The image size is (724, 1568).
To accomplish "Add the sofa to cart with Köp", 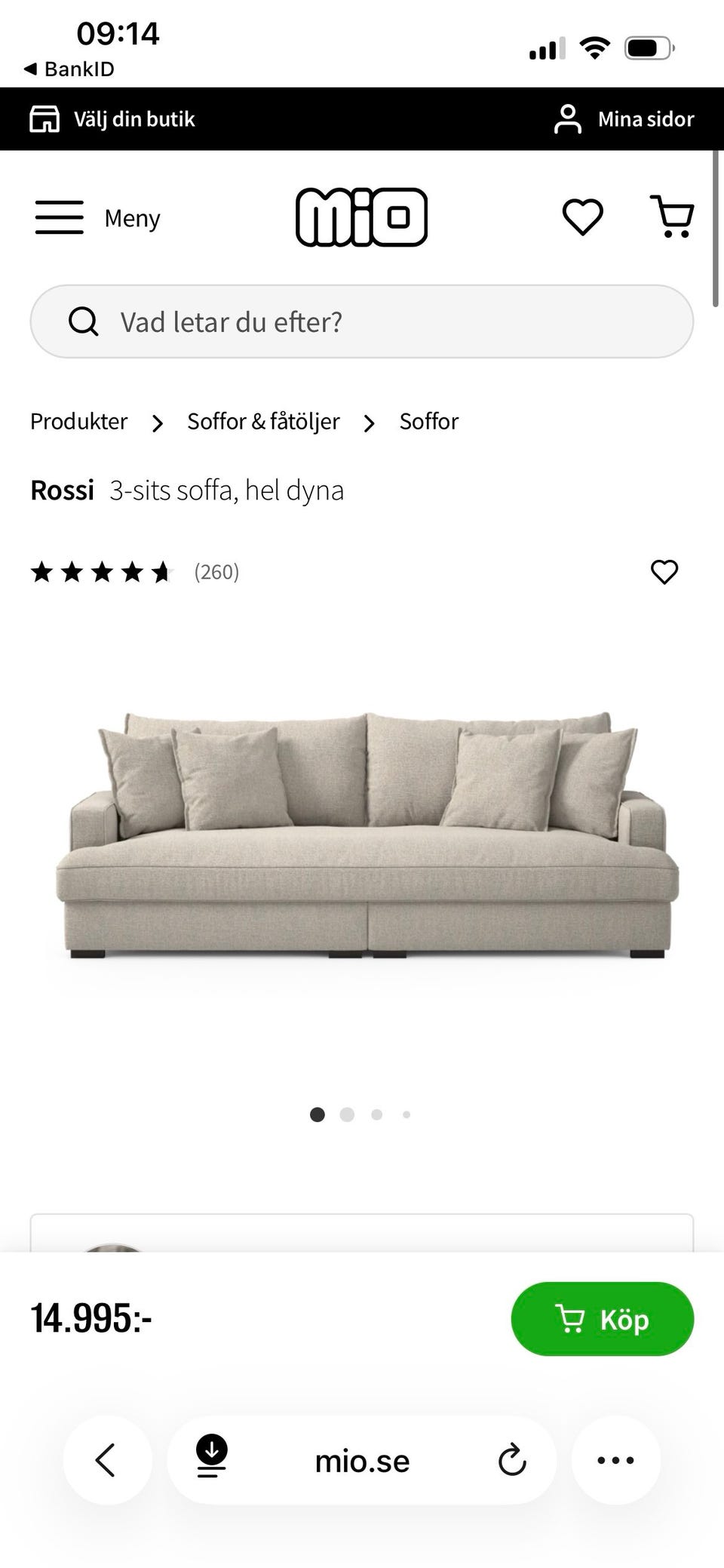I will (602, 1319).
